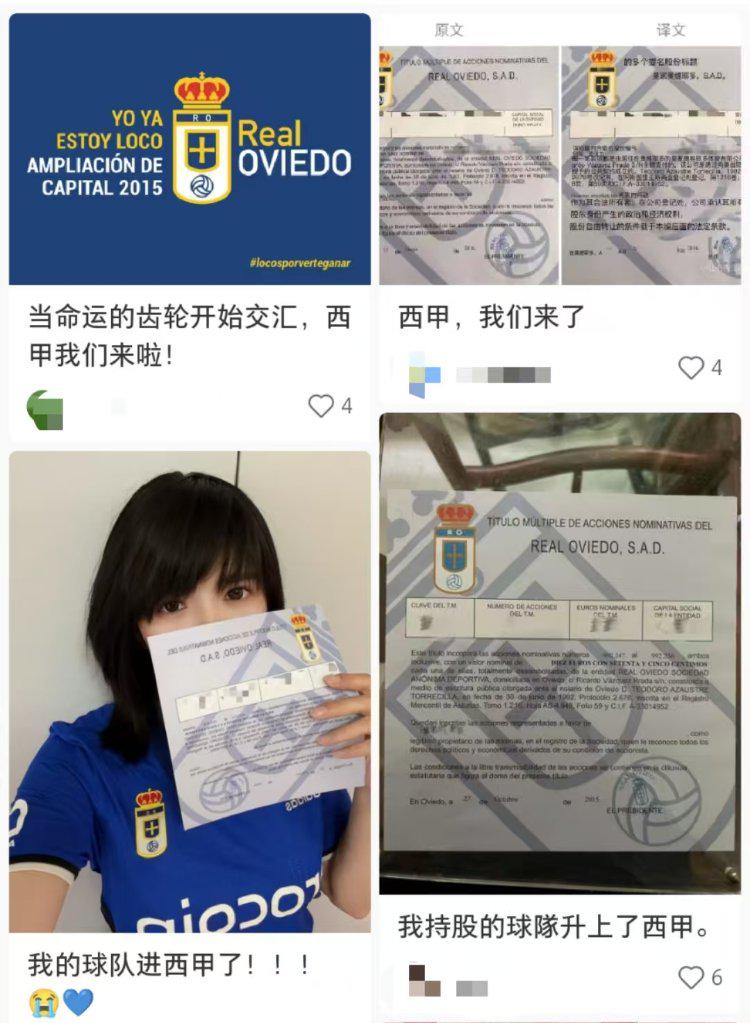View author profile of '西甲，我们来了' post
This screenshot has height=1023, width=750.
tap(424, 374)
